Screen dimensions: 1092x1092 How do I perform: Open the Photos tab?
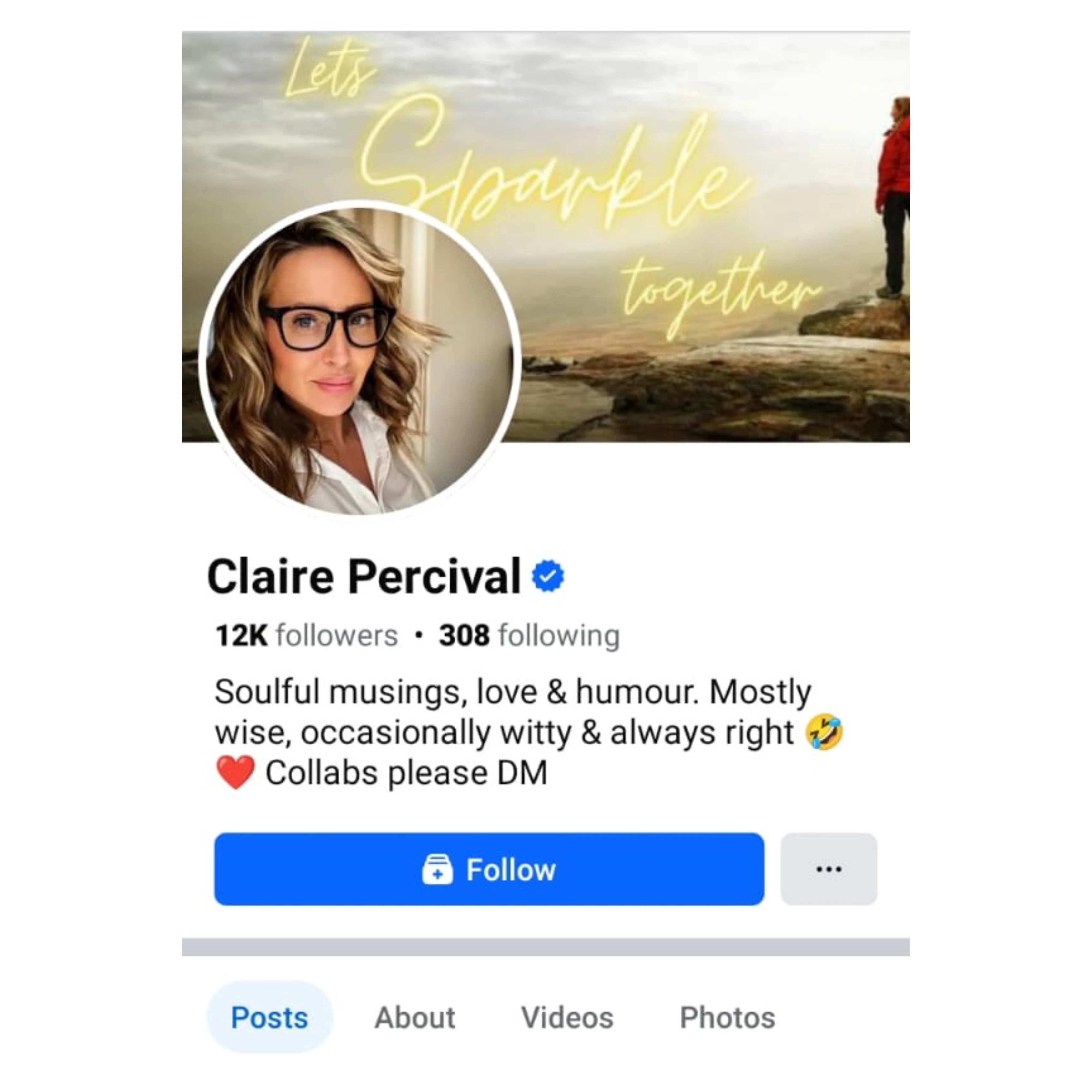(727, 1018)
